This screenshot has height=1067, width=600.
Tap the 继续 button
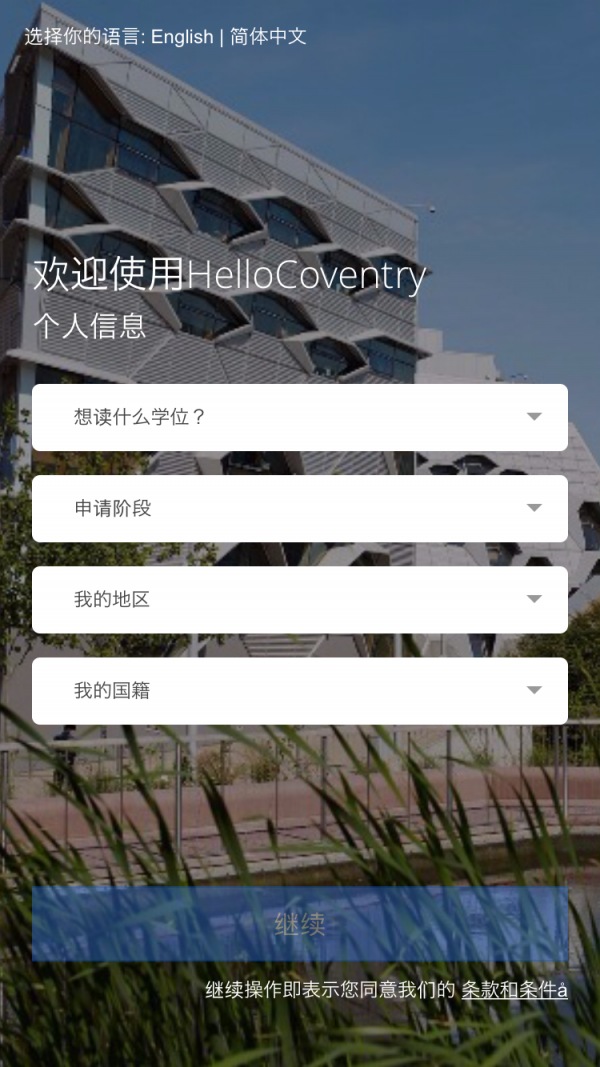tap(300, 924)
